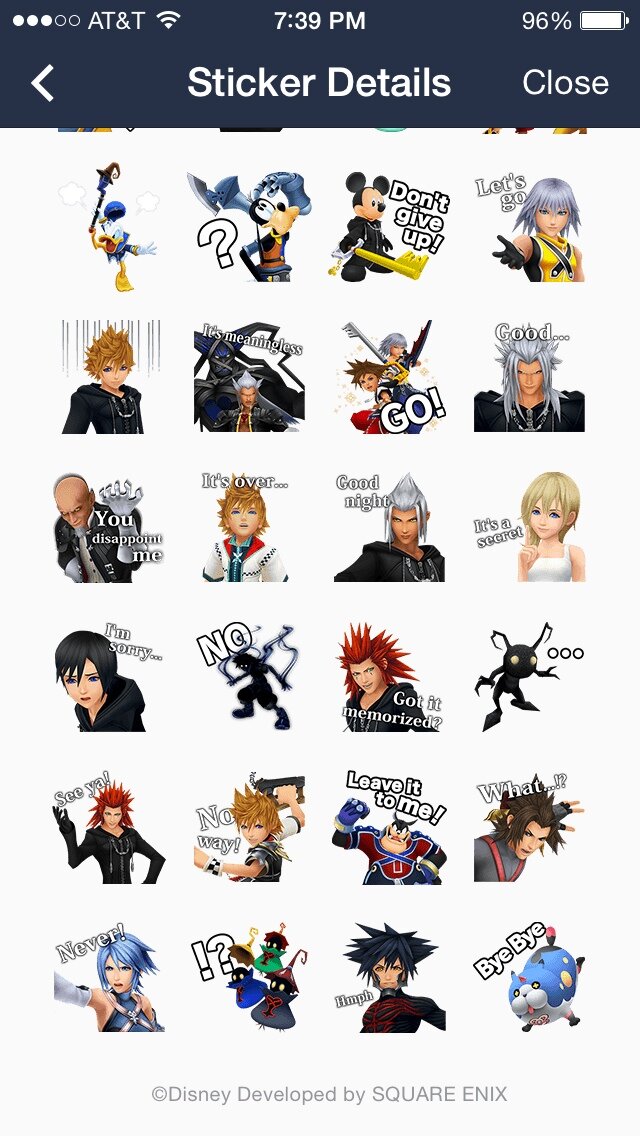Tap the "It's over..." sticker
Screen dimensions: 640x1136
pos(248,527)
